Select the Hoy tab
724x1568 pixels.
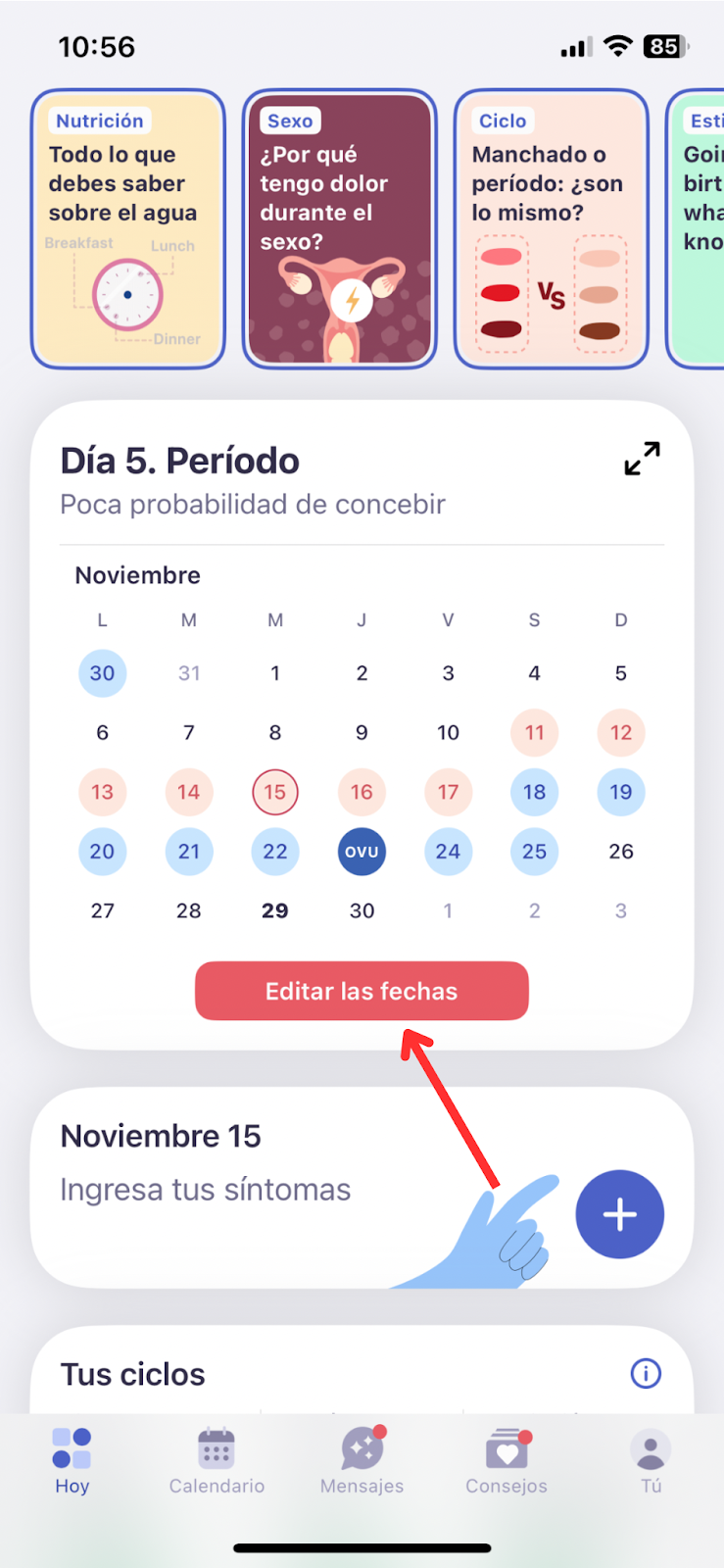click(72, 1460)
